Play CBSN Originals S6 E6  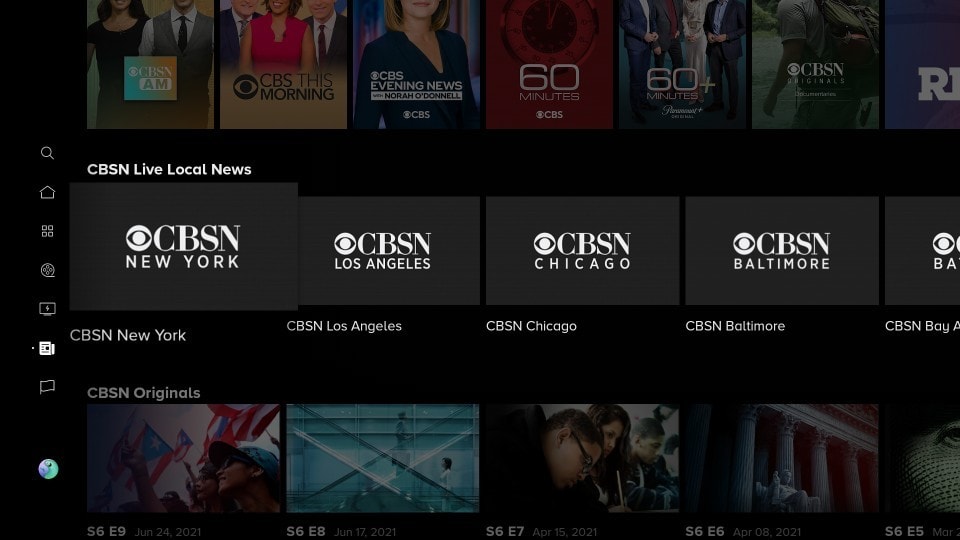781,458
